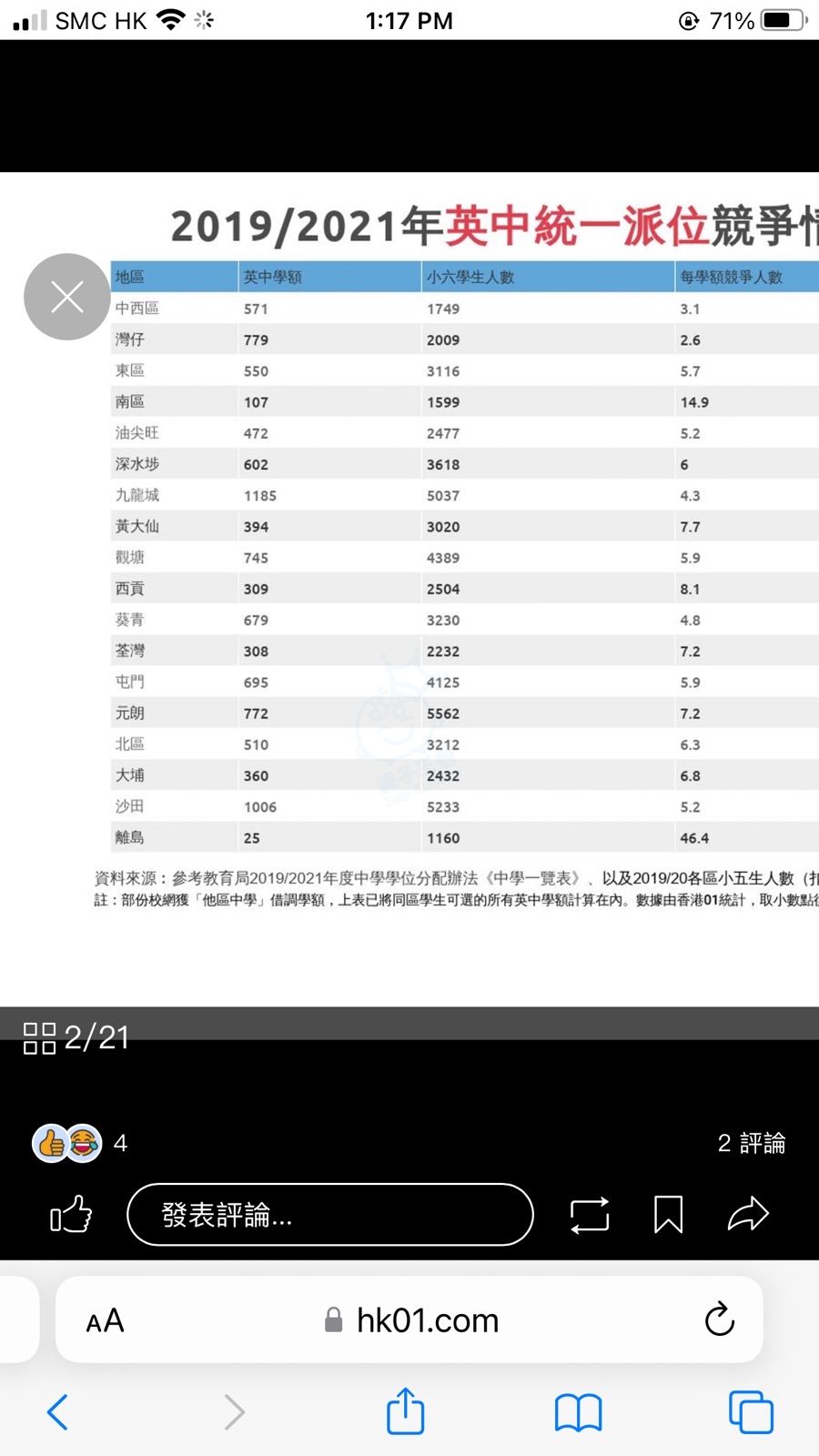Tap the repost icon
The width and height of the screenshot is (819, 1456).
click(x=590, y=1215)
